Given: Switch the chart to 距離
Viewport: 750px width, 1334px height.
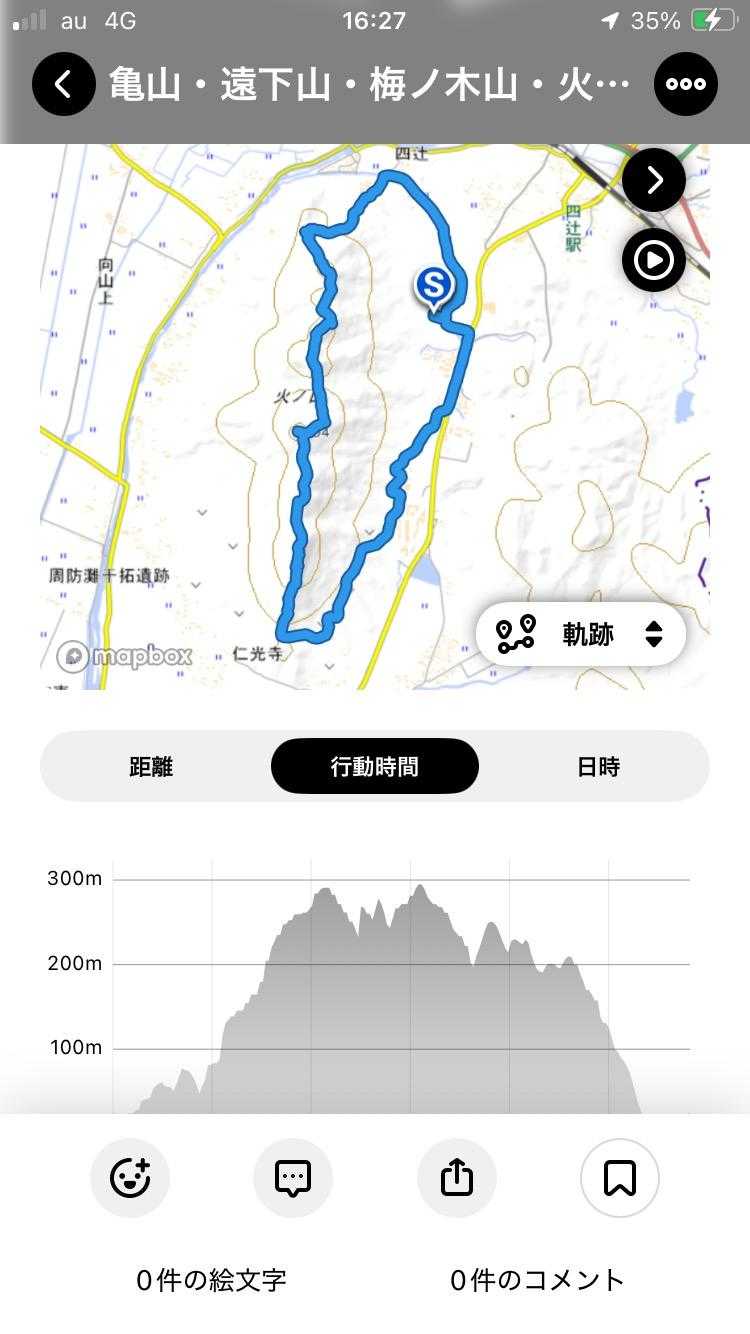Looking at the screenshot, I should tap(151, 767).
